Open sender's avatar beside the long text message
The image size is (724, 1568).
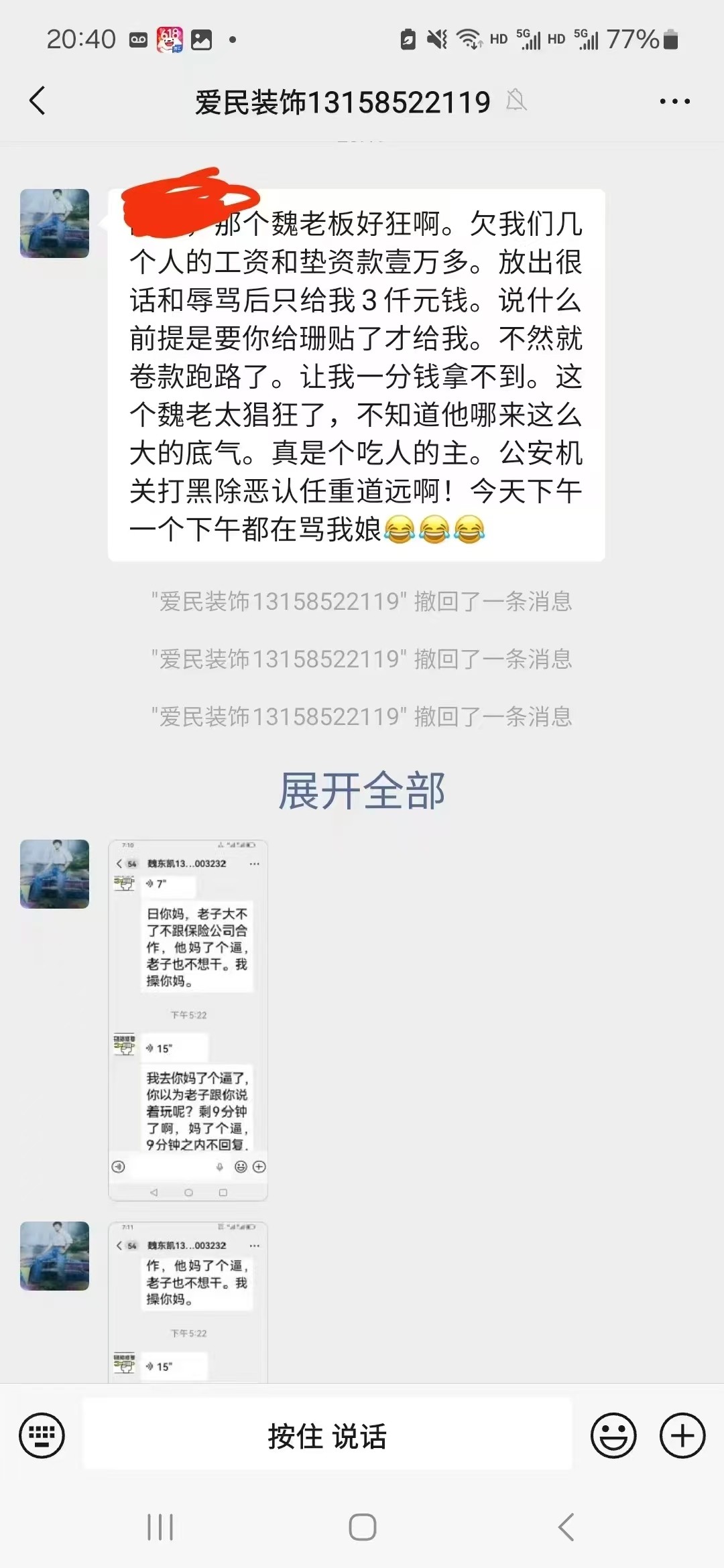[x=54, y=223]
